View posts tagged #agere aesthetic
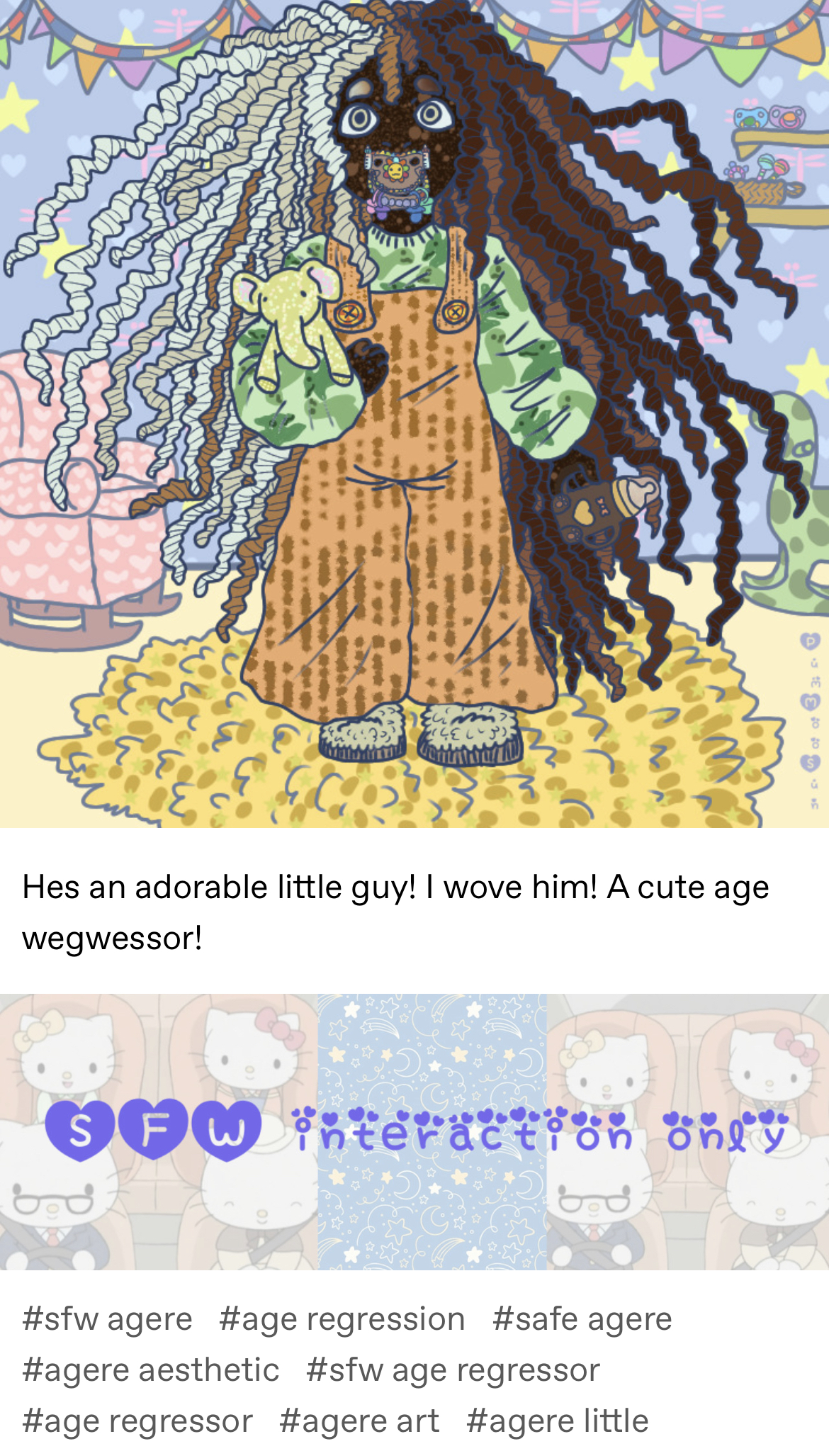Screen dimensions: 829x1456 (151, 1370)
